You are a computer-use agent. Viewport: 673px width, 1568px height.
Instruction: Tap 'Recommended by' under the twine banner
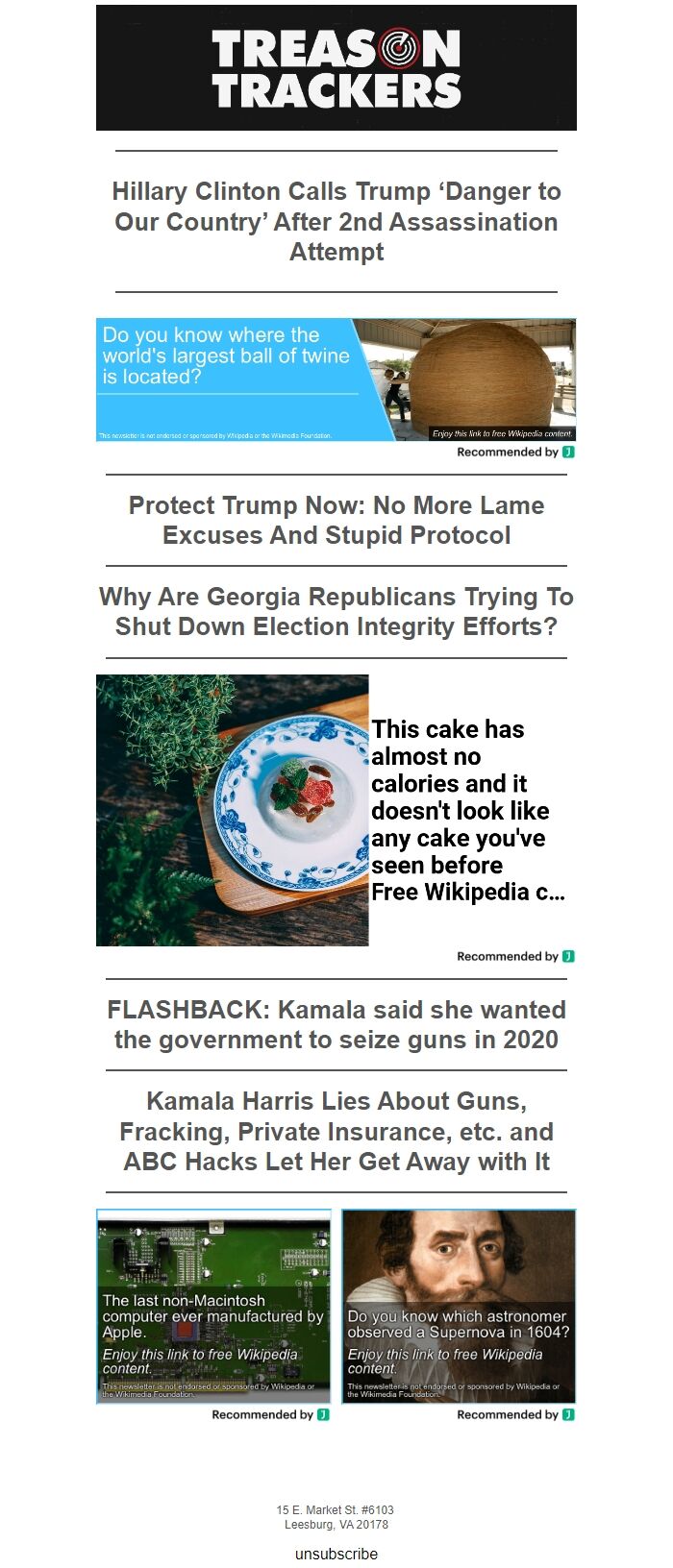(515, 452)
